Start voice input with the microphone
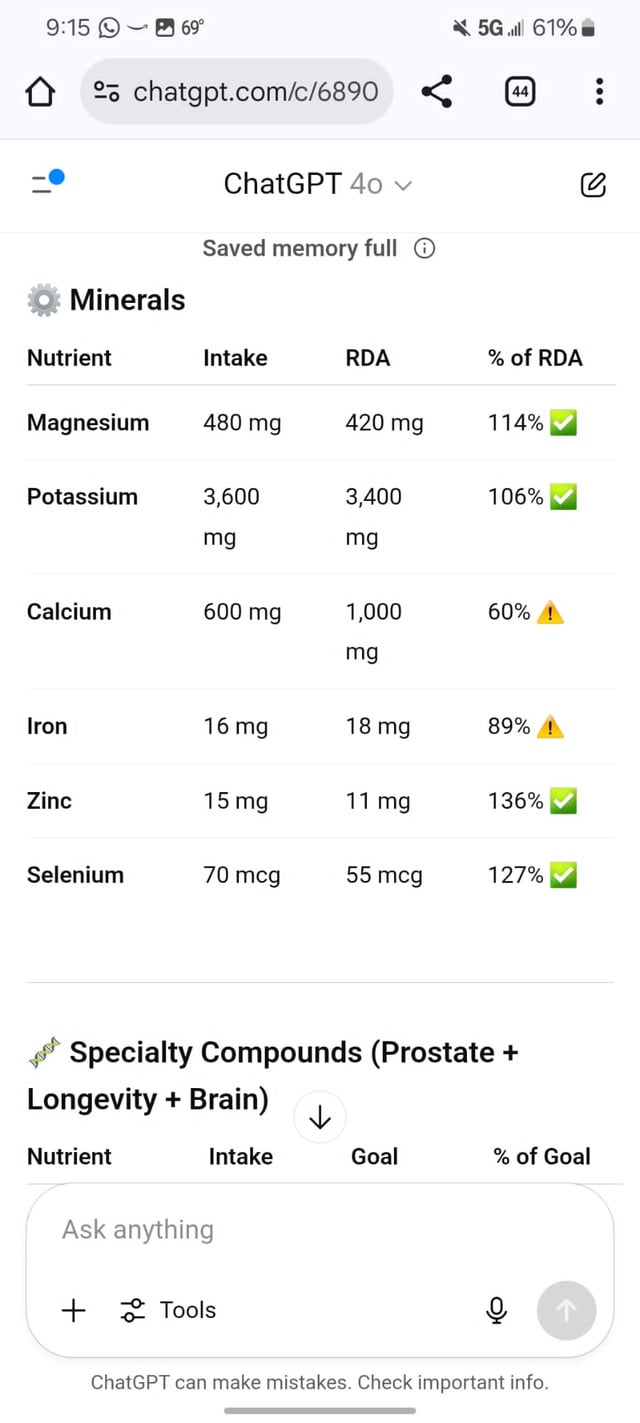The height and width of the screenshot is (1423, 640). point(495,1310)
